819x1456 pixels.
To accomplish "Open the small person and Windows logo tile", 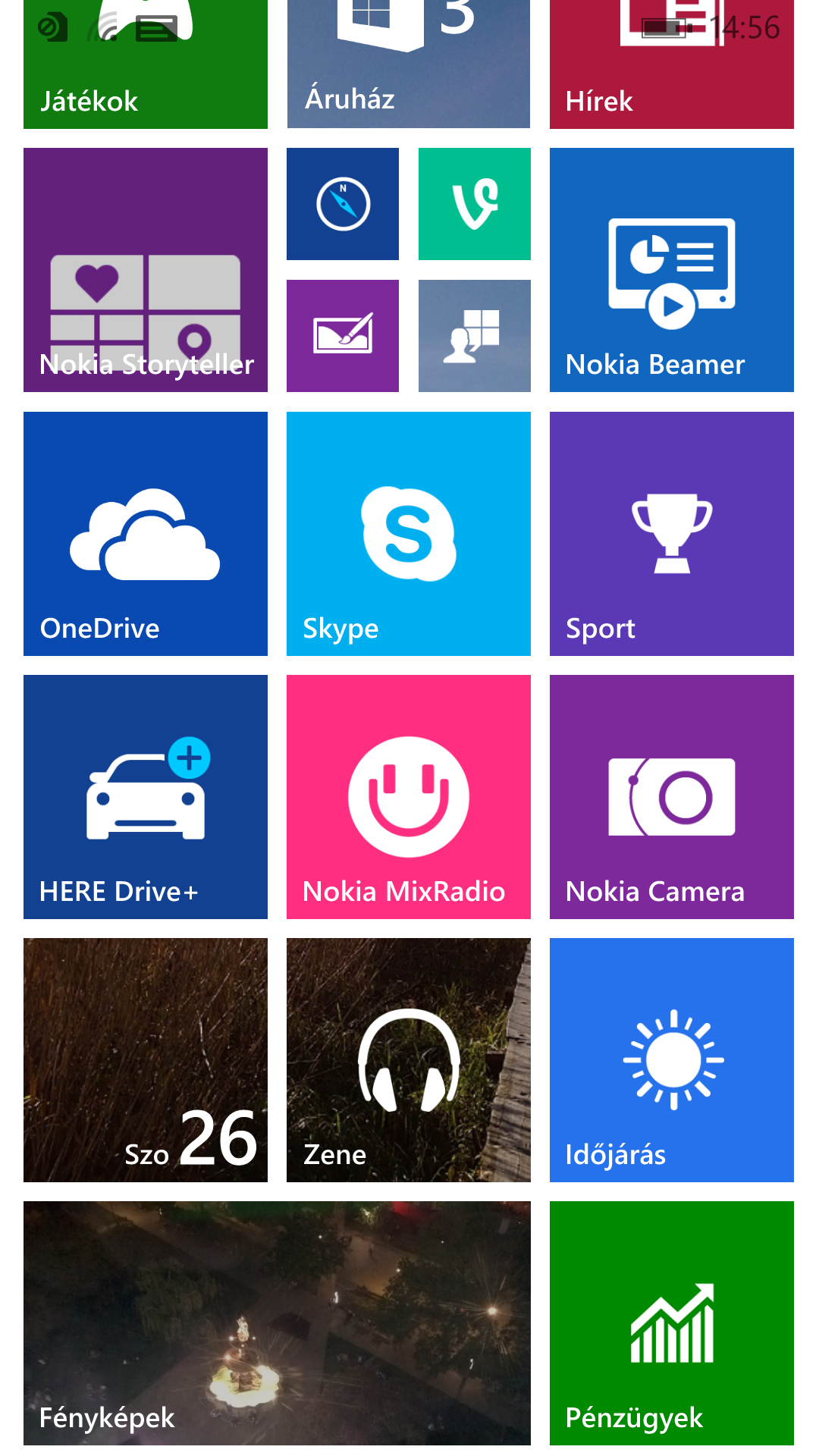I will (474, 335).
